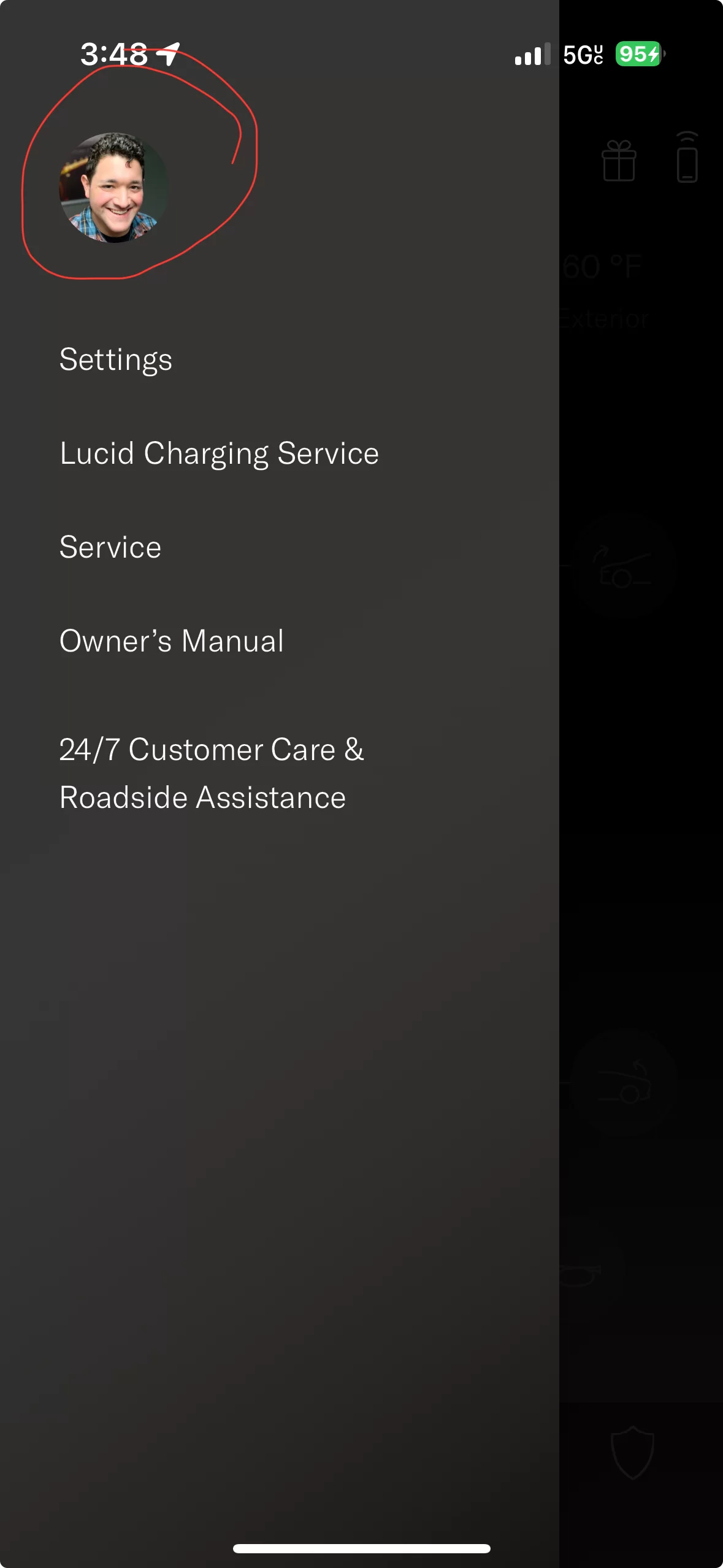
Task: Open the profile picture avatar
Action: 114,188
